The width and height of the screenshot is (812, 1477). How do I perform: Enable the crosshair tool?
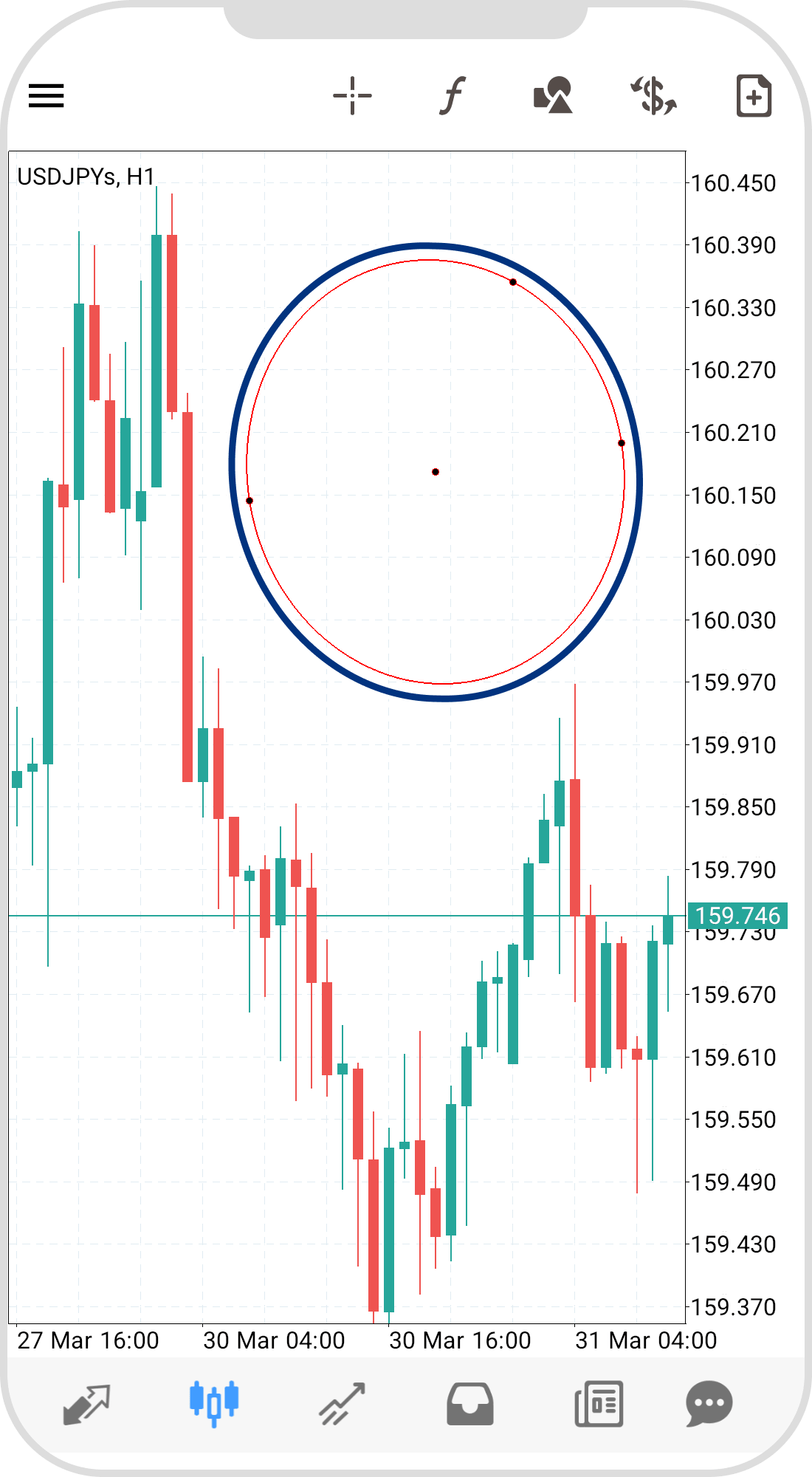point(352,96)
